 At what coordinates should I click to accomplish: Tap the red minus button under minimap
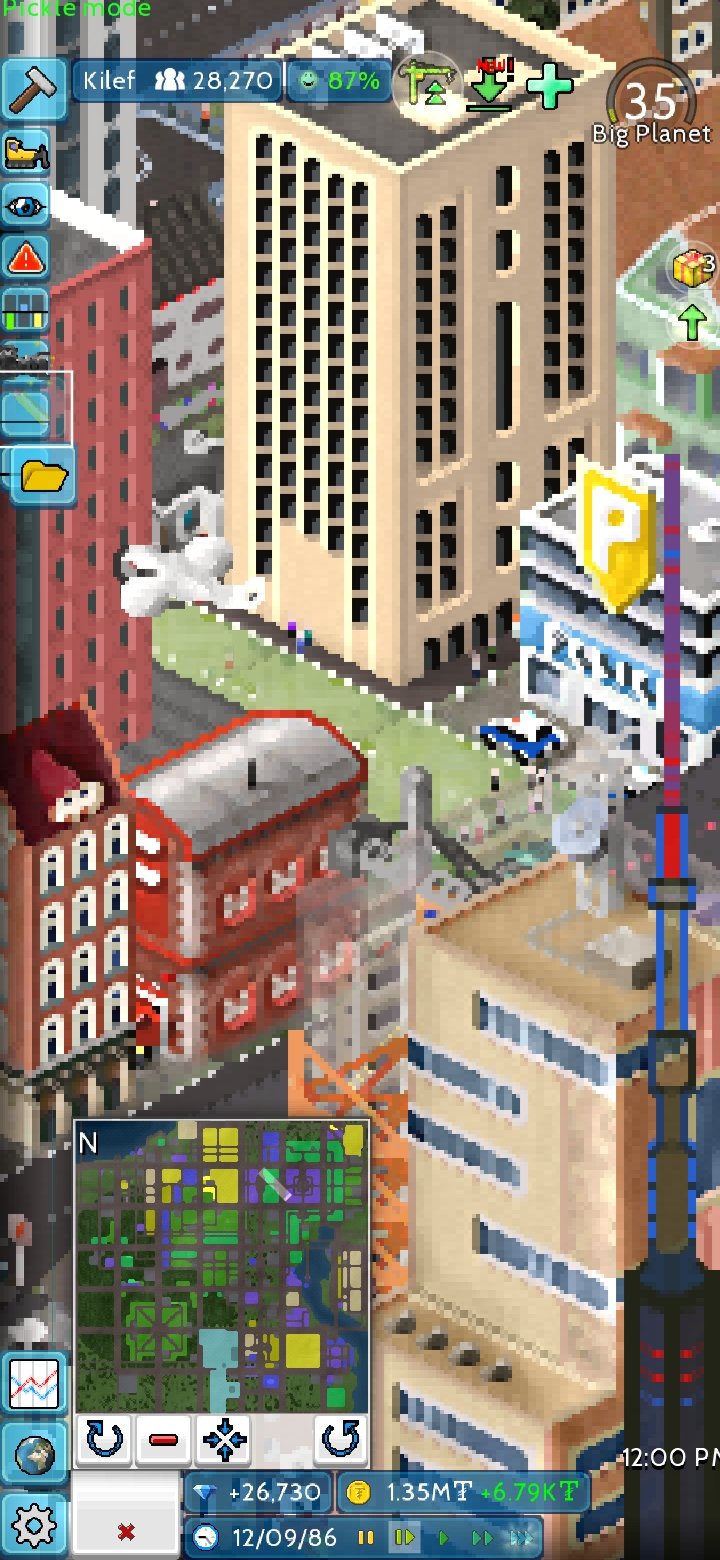coord(164,1440)
